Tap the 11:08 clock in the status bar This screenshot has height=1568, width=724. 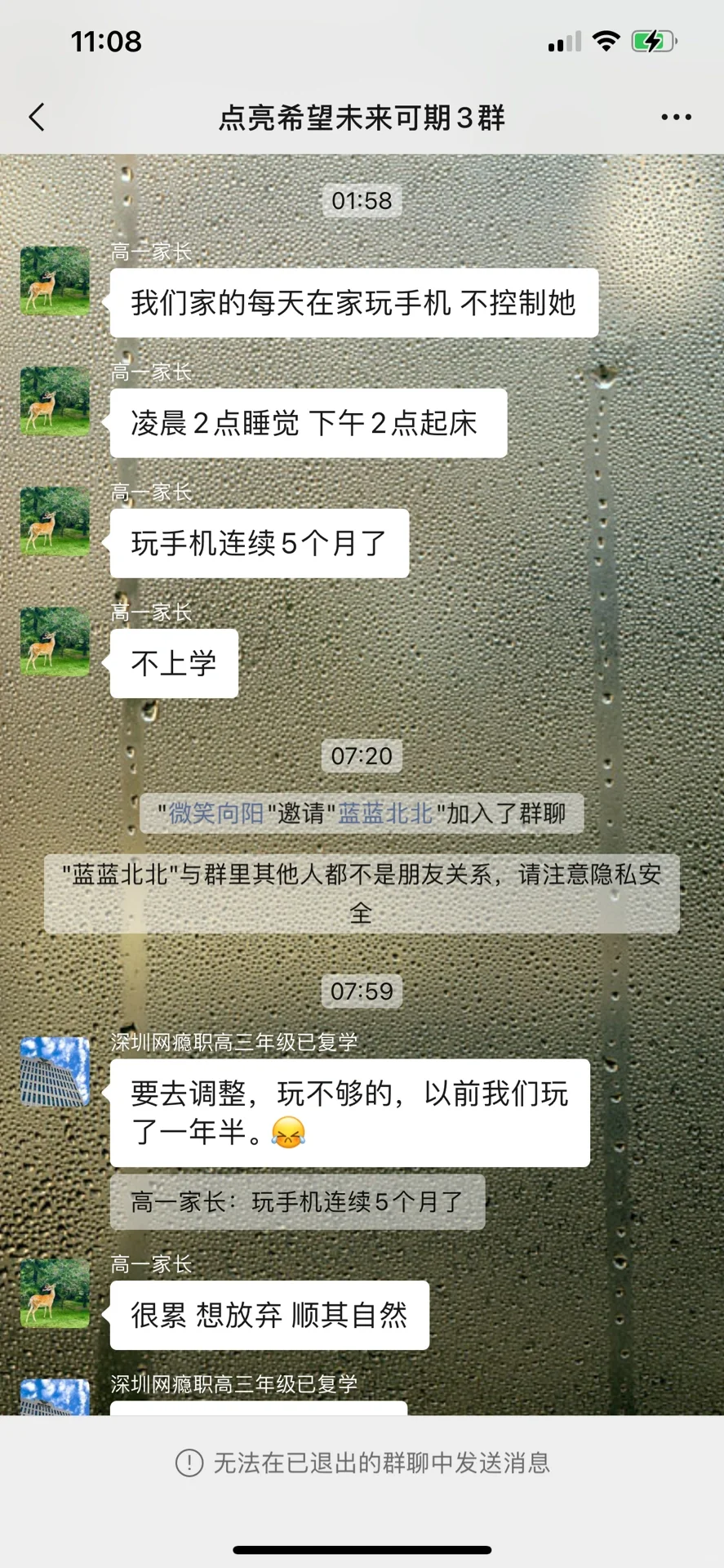tap(106, 41)
